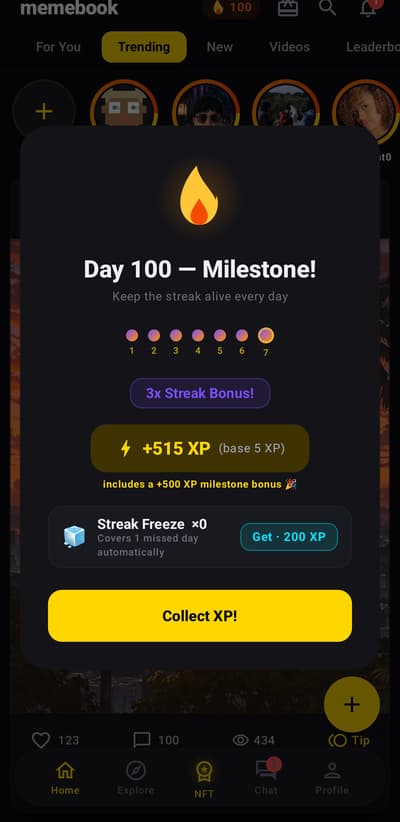The image size is (400, 822).
Task: Add a new story with the plus circle
Action: pyautogui.click(x=44, y=111)
